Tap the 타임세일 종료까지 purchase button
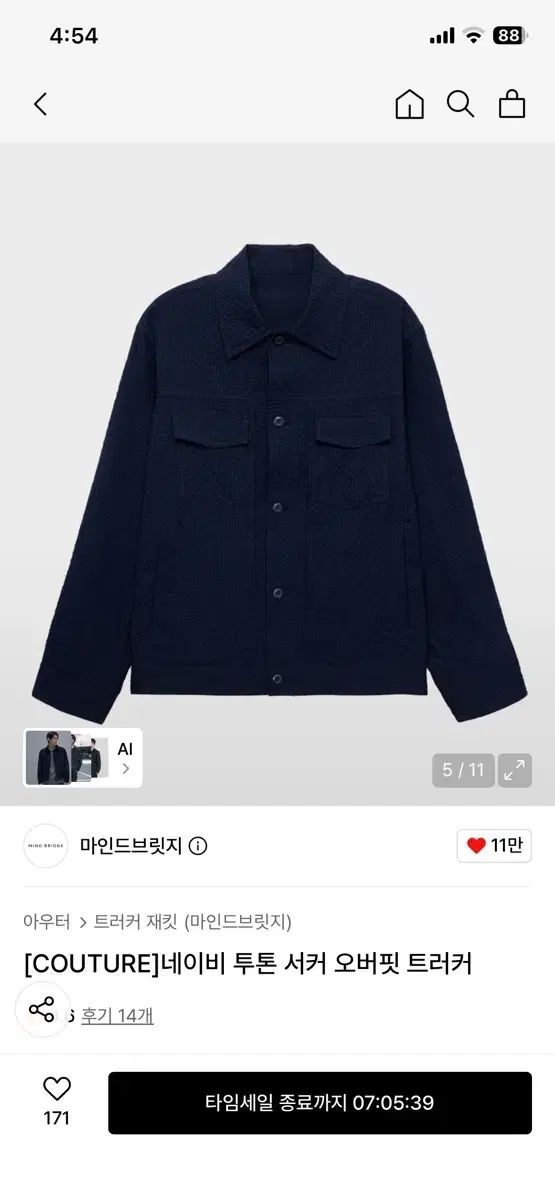This screenshot has width=555, height=1200. coord(320,1103)
